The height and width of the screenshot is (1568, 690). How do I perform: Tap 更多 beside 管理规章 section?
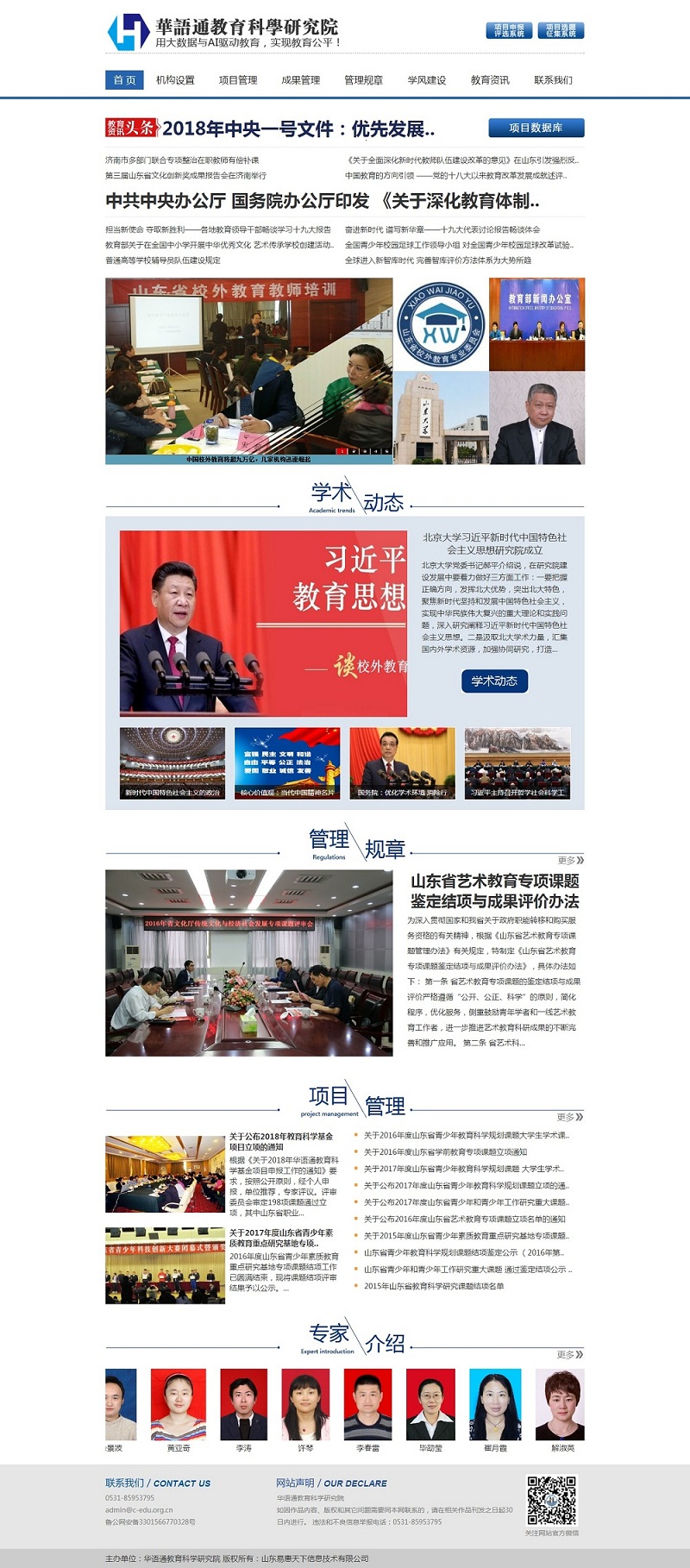tap(571, 860)
